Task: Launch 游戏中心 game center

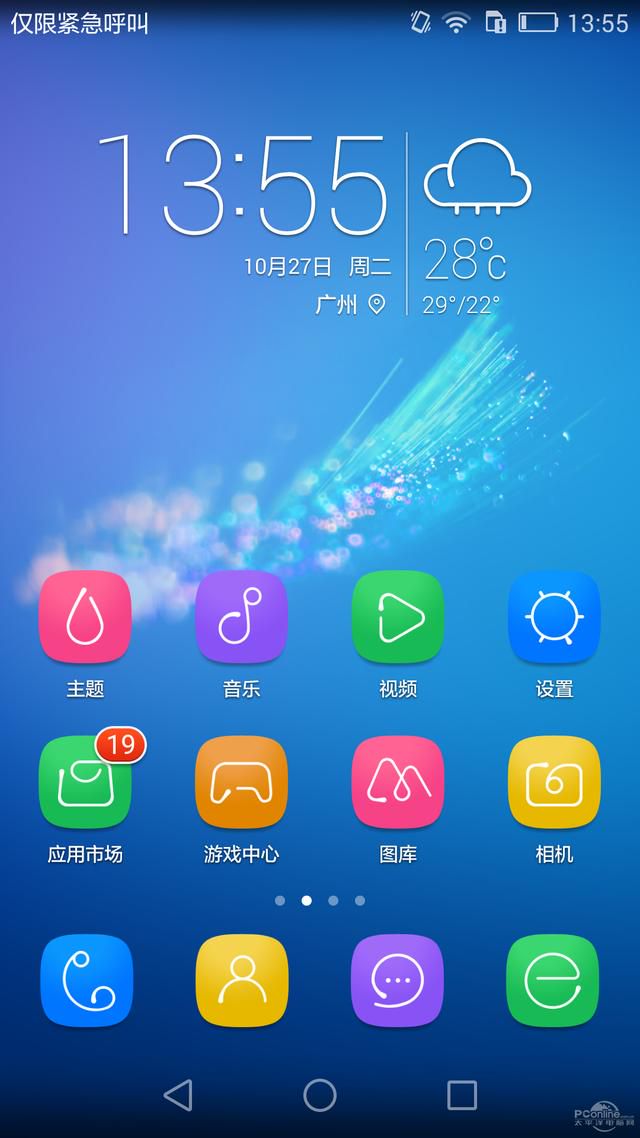Action: tap(241, 783)
